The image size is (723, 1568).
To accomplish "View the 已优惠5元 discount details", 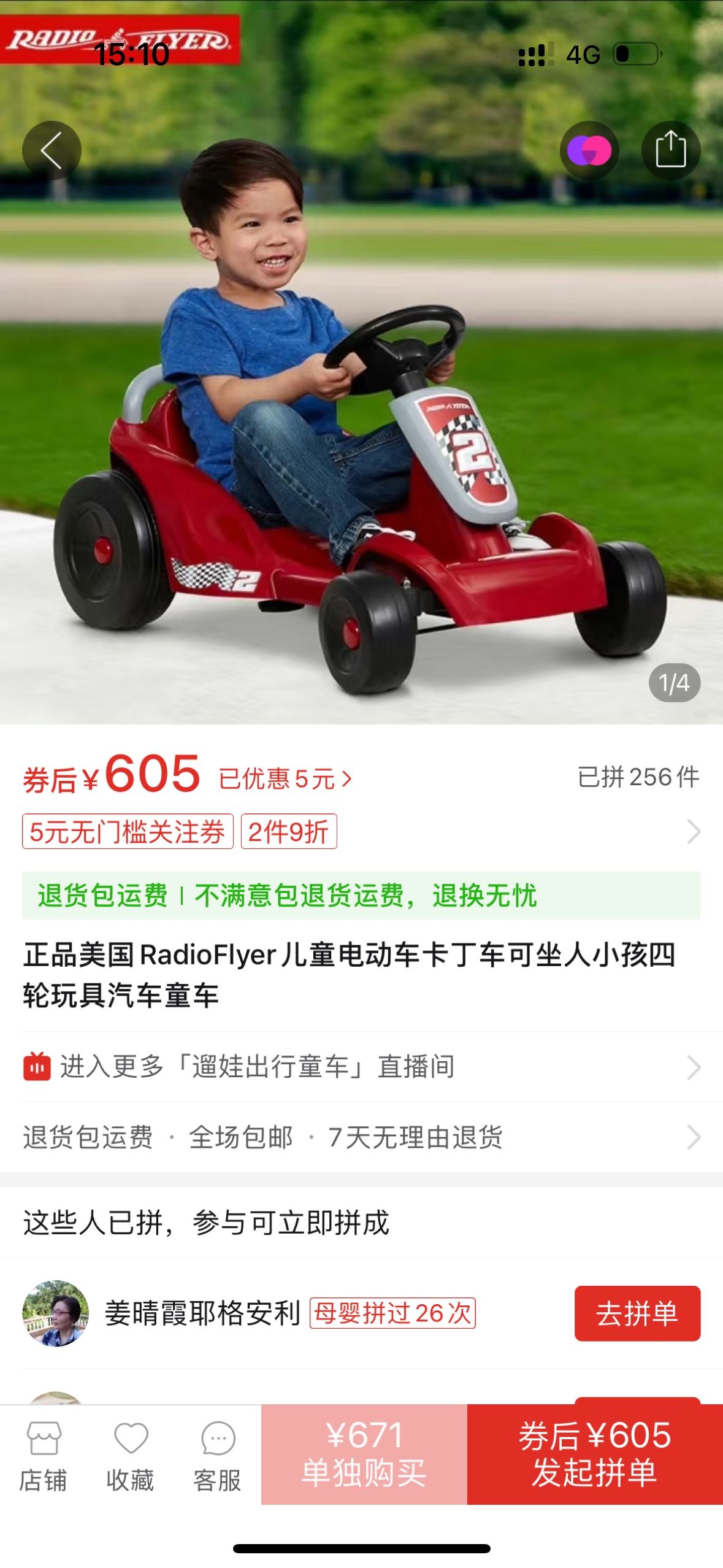I will pyautogui.click(x=286, y=779).
